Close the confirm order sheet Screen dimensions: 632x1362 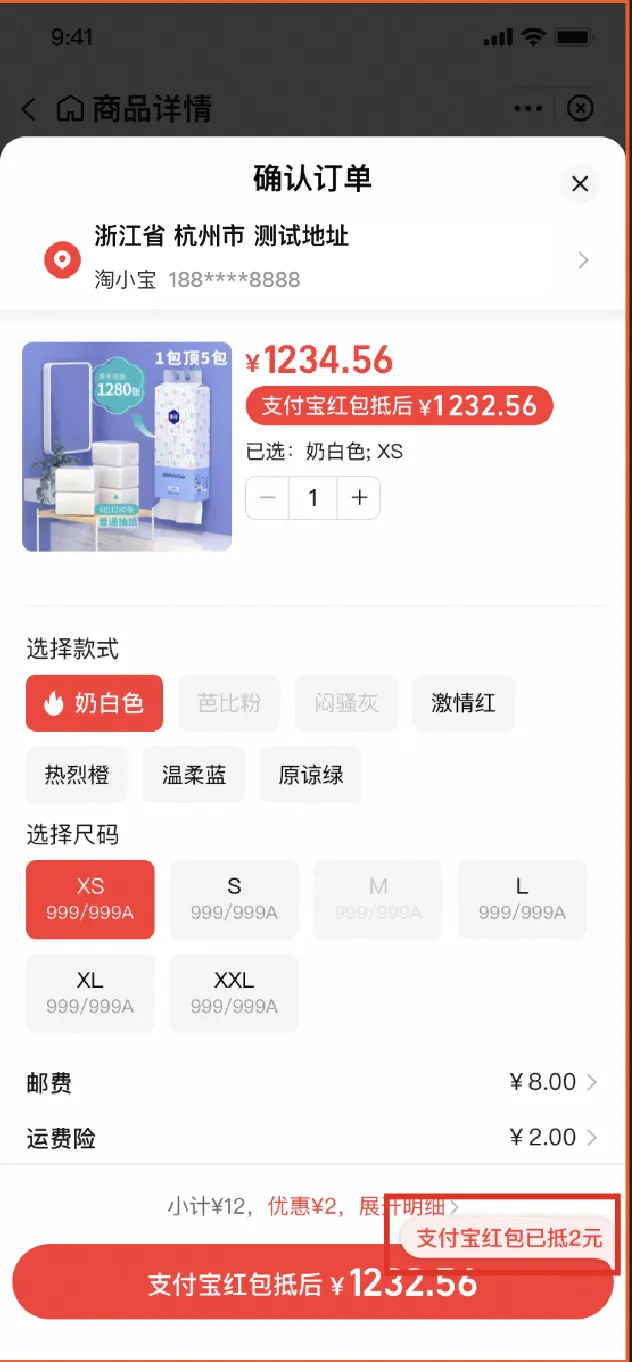click(x=579, y=184)
